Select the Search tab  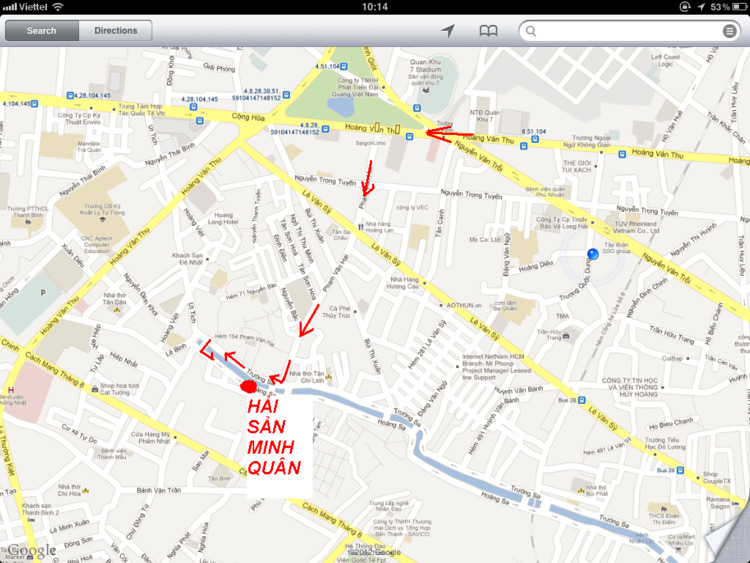[41, 31]
